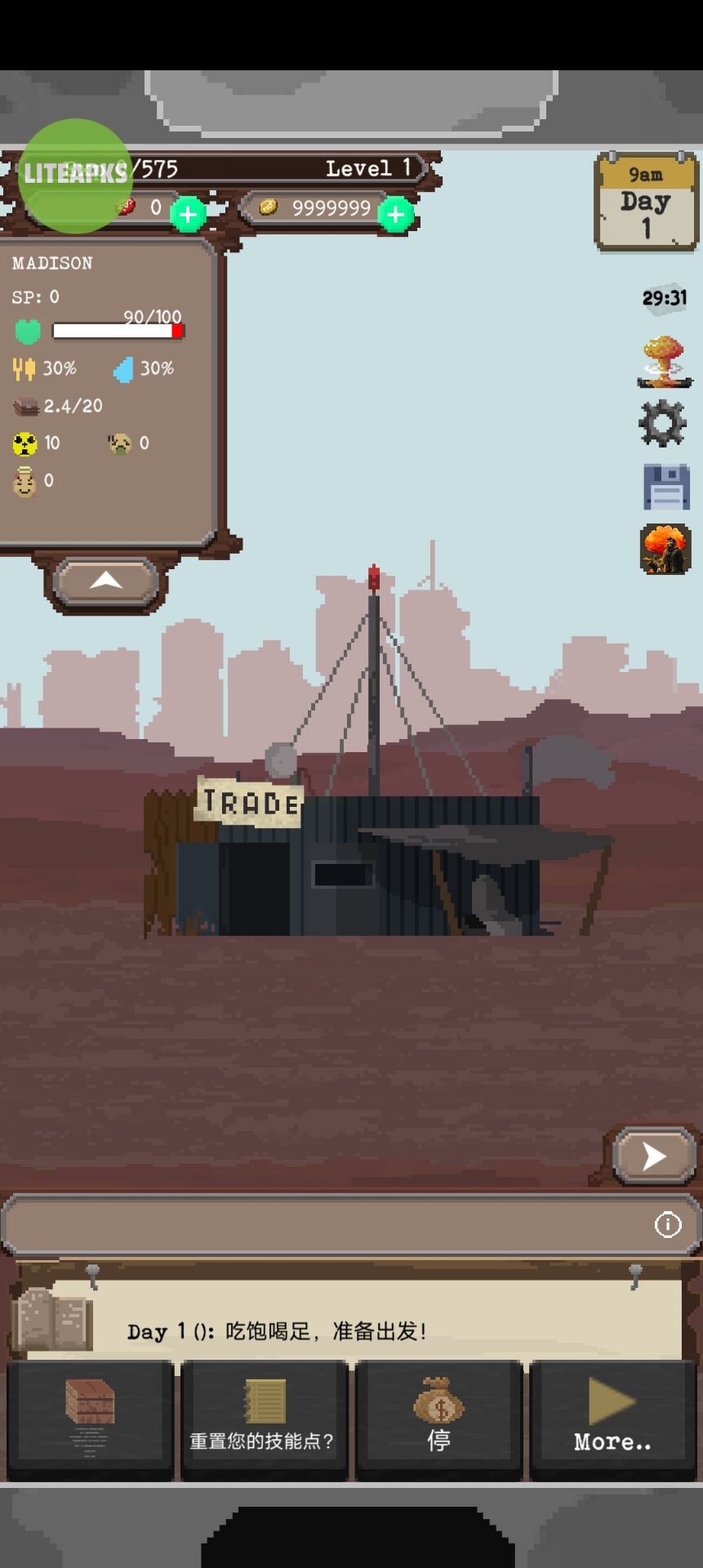Screen dimensions: 703x1568
Task: Open the info icon on the bar
Action: pos(668,1224)
